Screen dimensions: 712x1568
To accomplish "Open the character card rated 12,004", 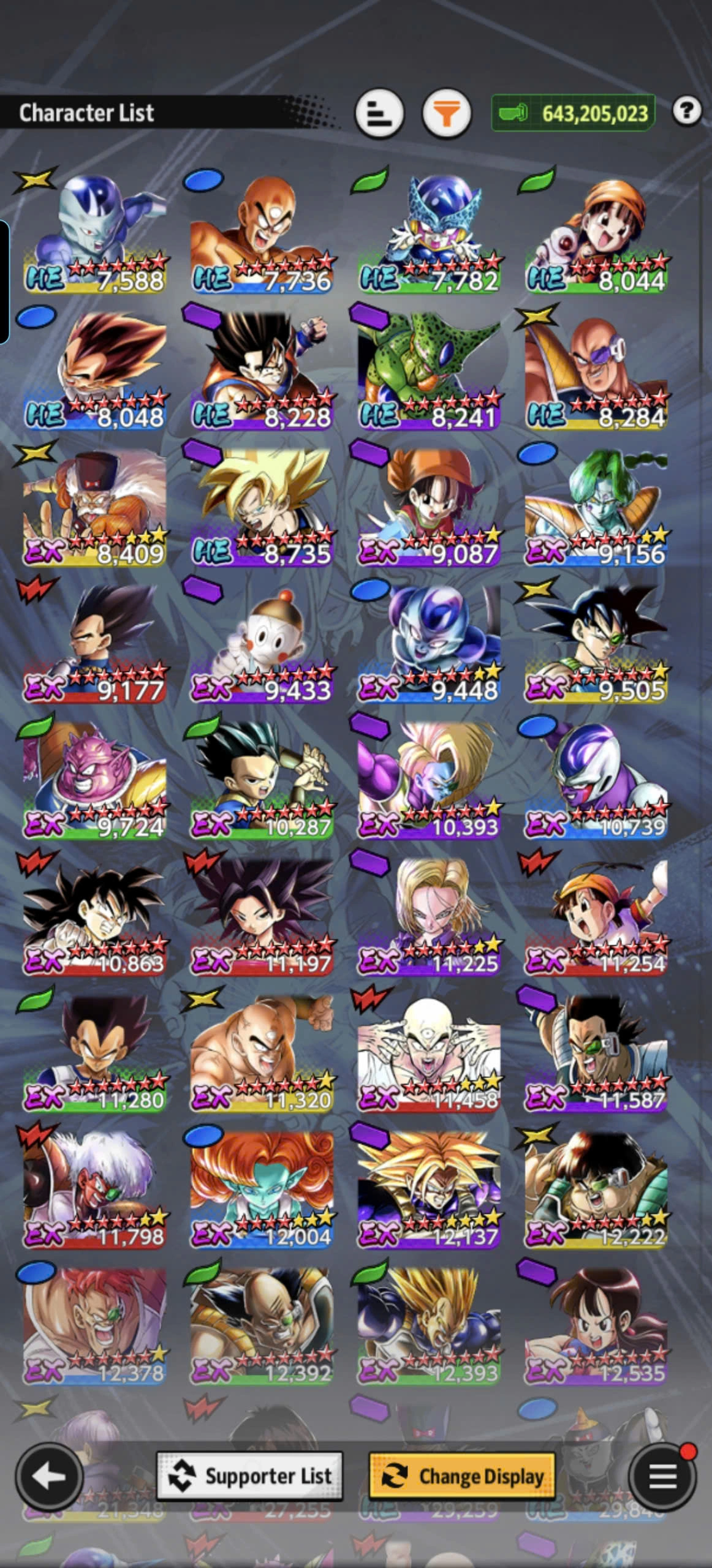I will (x=262, y=1189).
